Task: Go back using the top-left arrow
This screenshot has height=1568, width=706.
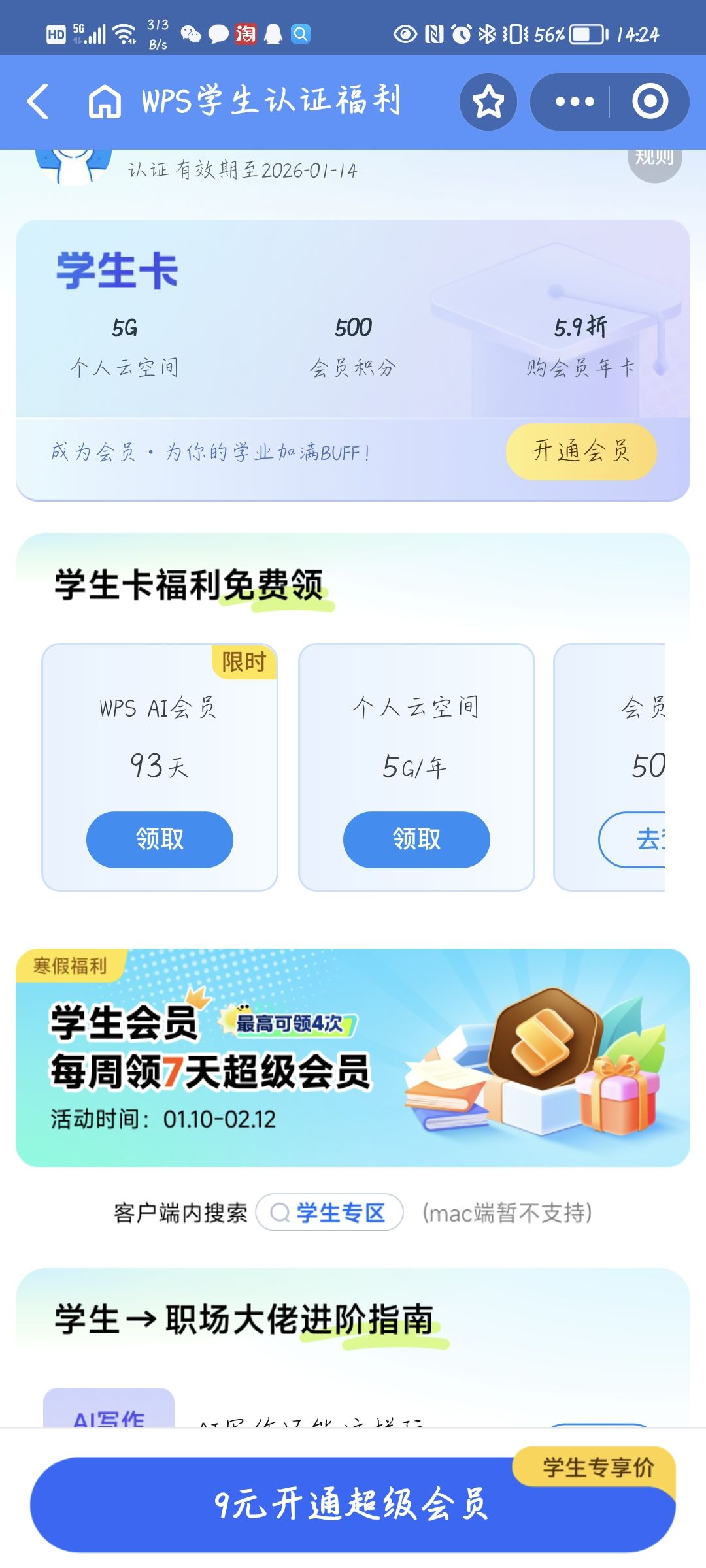Action: [x=39, y=102]
